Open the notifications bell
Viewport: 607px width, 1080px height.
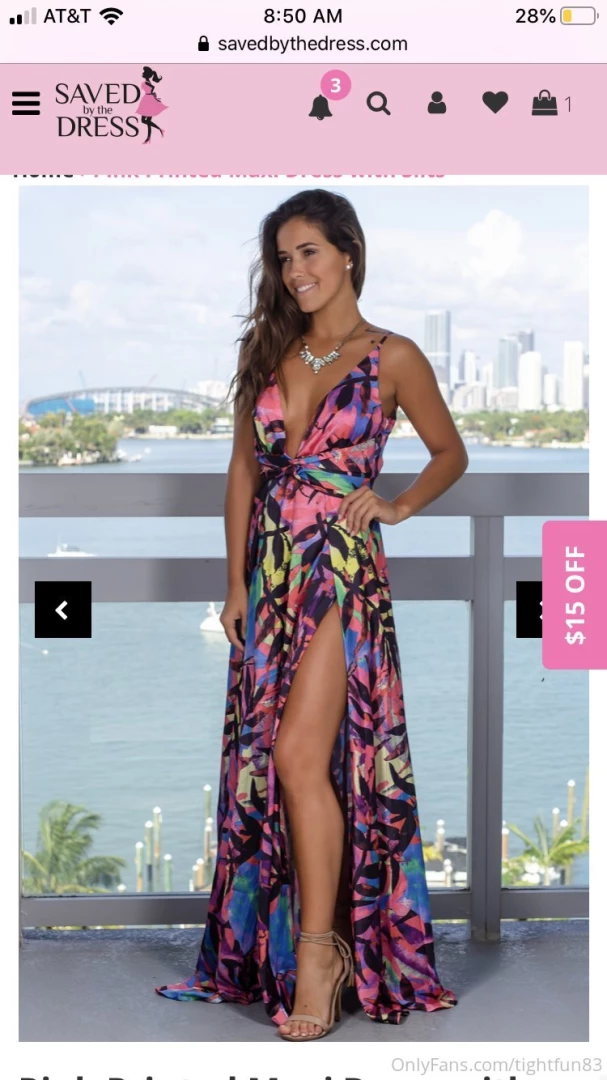click(321, 106)
